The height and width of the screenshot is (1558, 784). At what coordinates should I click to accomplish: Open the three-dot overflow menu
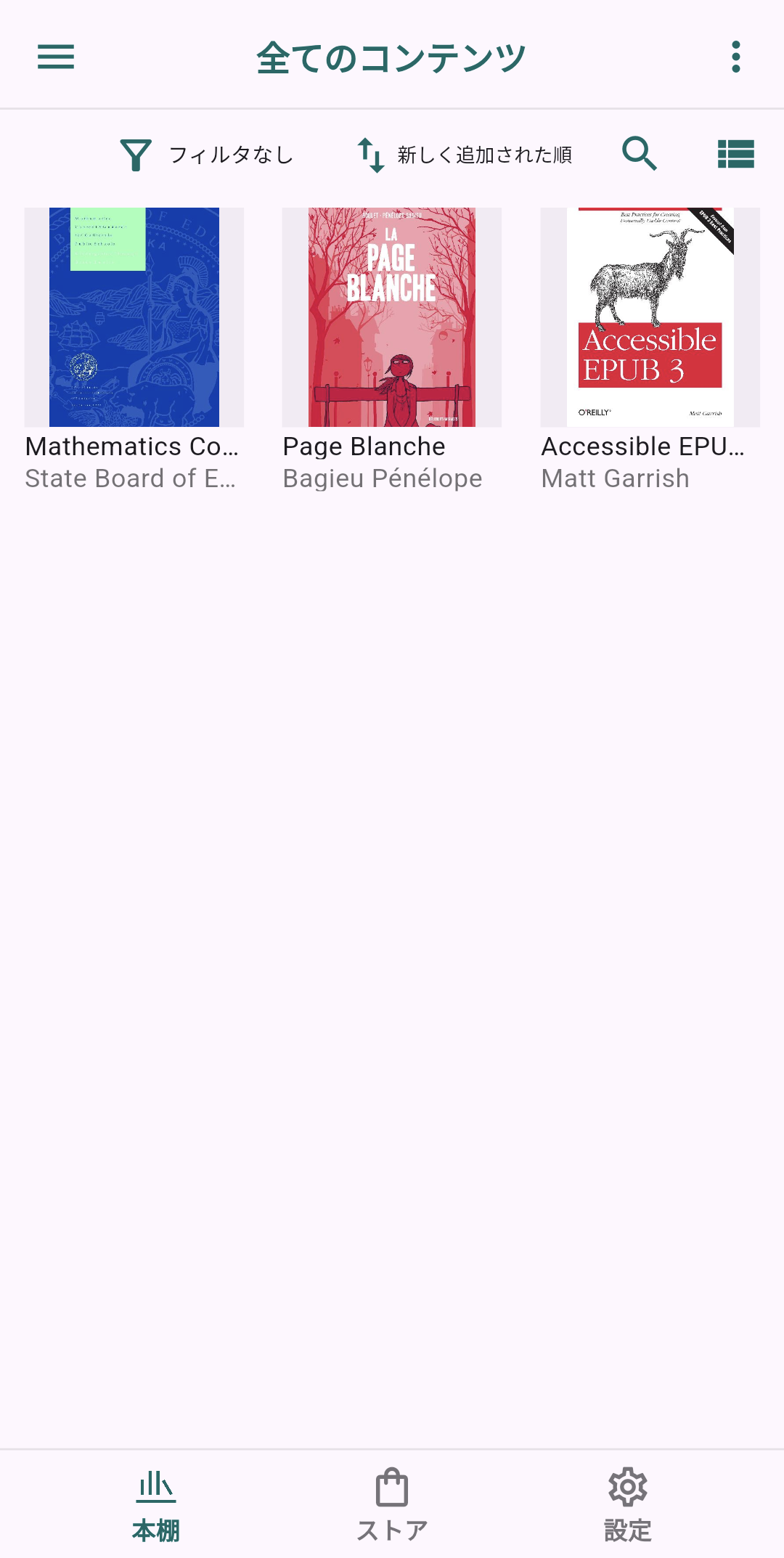coord(736,57)
